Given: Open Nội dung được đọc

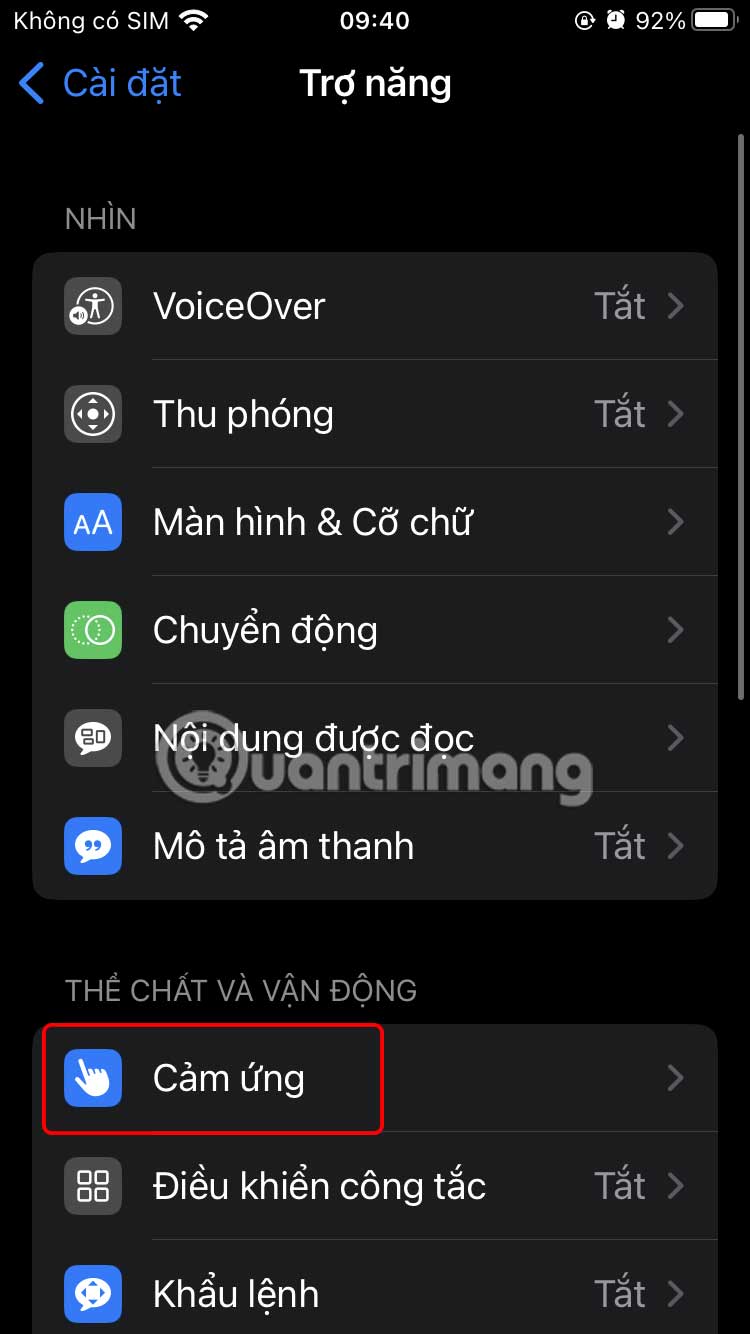Looking at the screenshot, I should pos(375,738).
